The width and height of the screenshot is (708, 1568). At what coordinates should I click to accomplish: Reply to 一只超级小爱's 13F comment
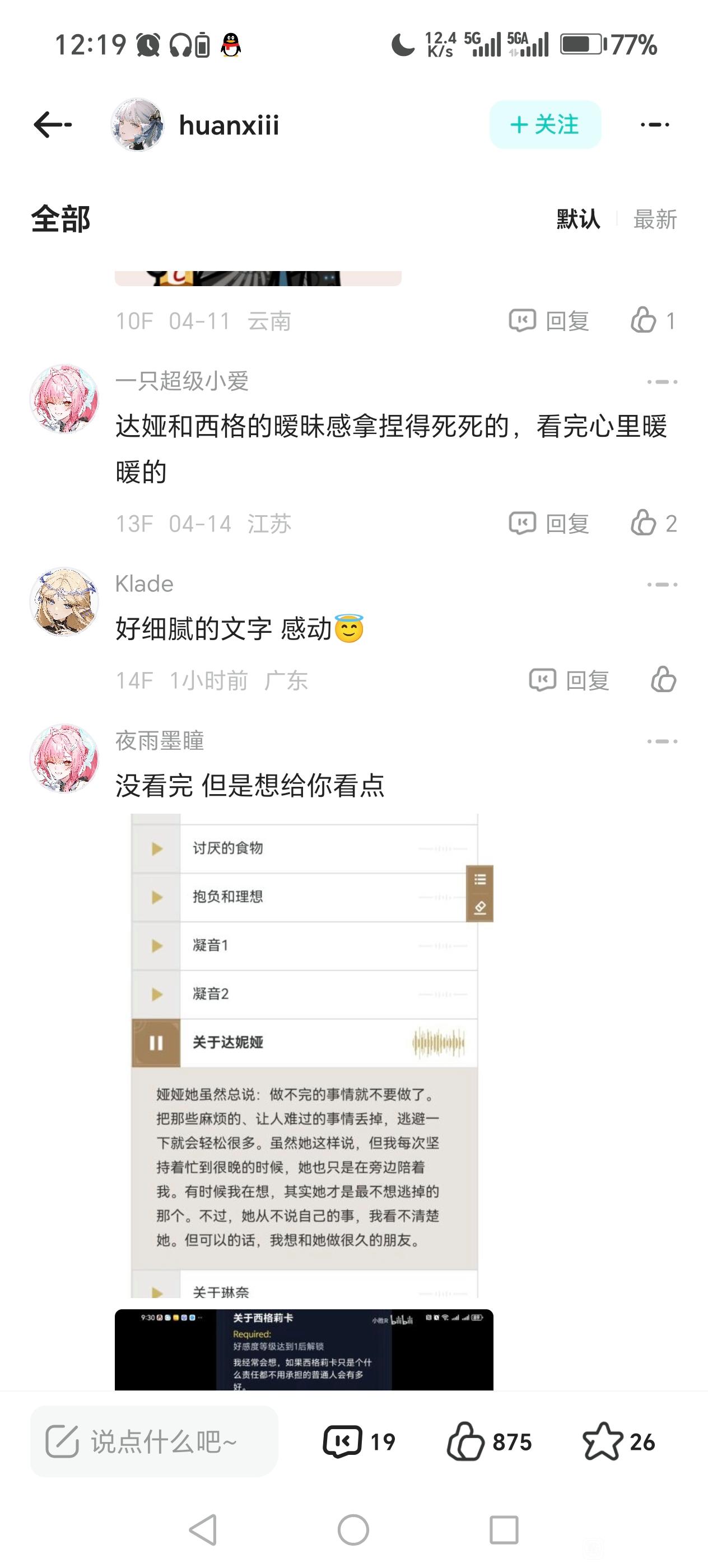click(x=549, y=524)
